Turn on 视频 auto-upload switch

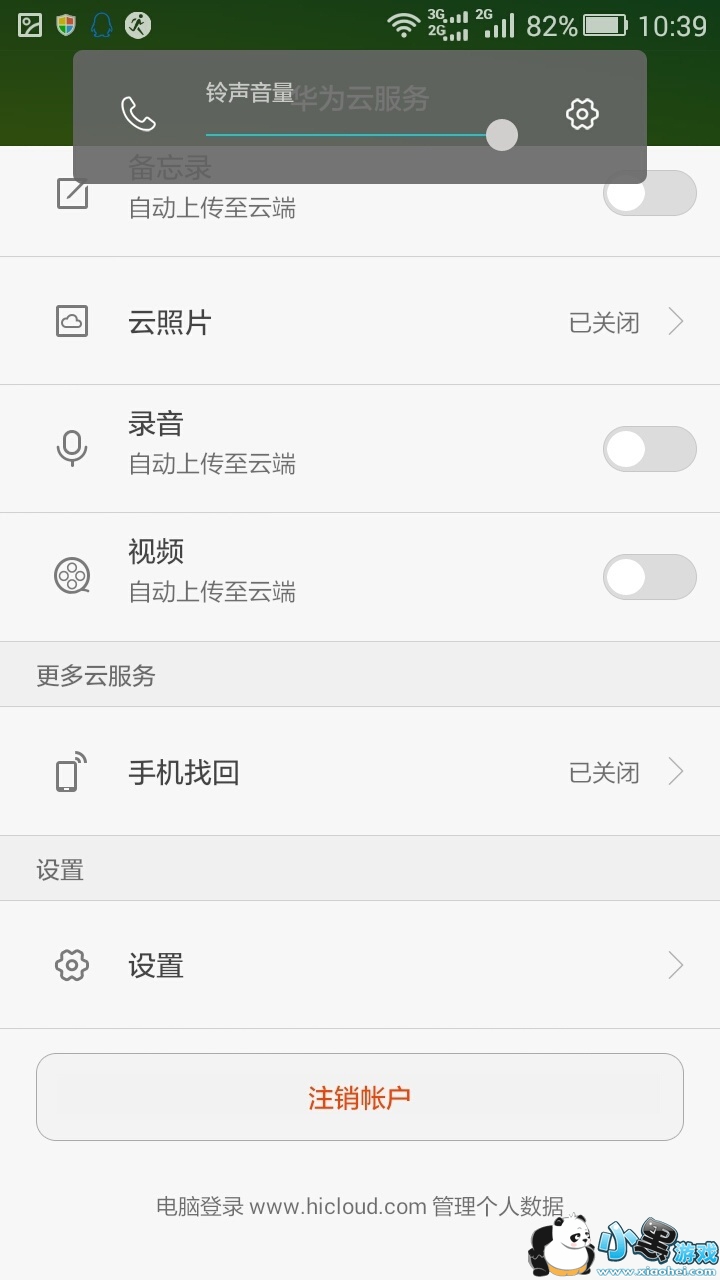649,577
